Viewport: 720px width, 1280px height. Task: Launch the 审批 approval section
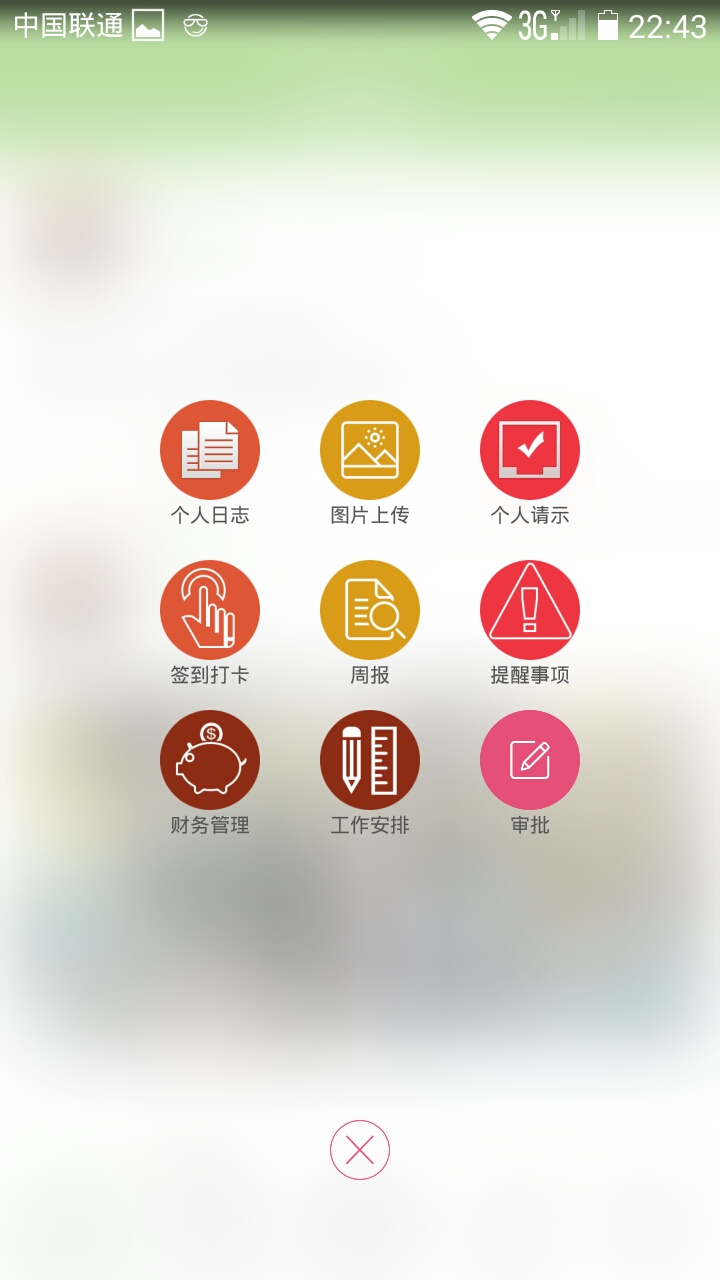coord(530,760)
